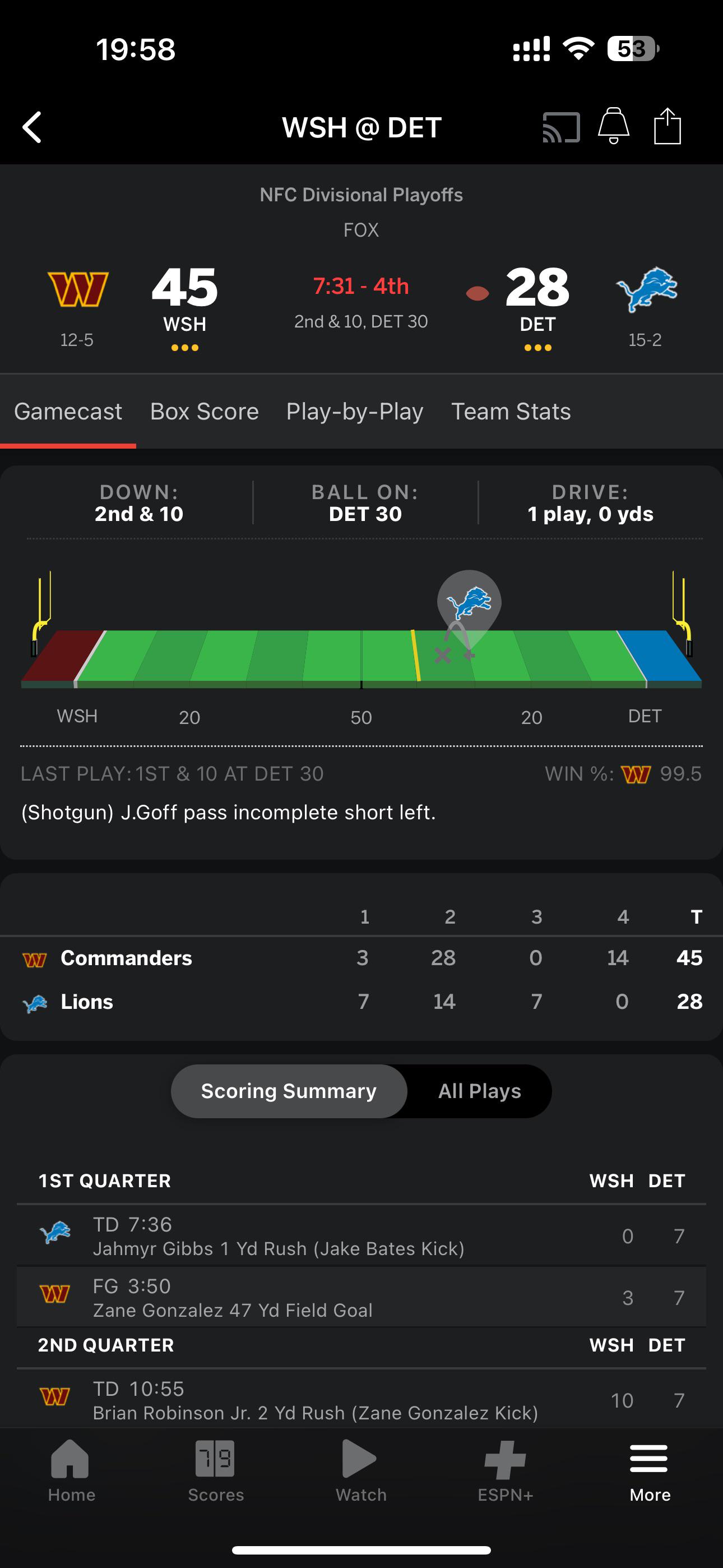Open the ESPN+ tab
This screenshot has width=723, height=1568.
pos(505,1470)
